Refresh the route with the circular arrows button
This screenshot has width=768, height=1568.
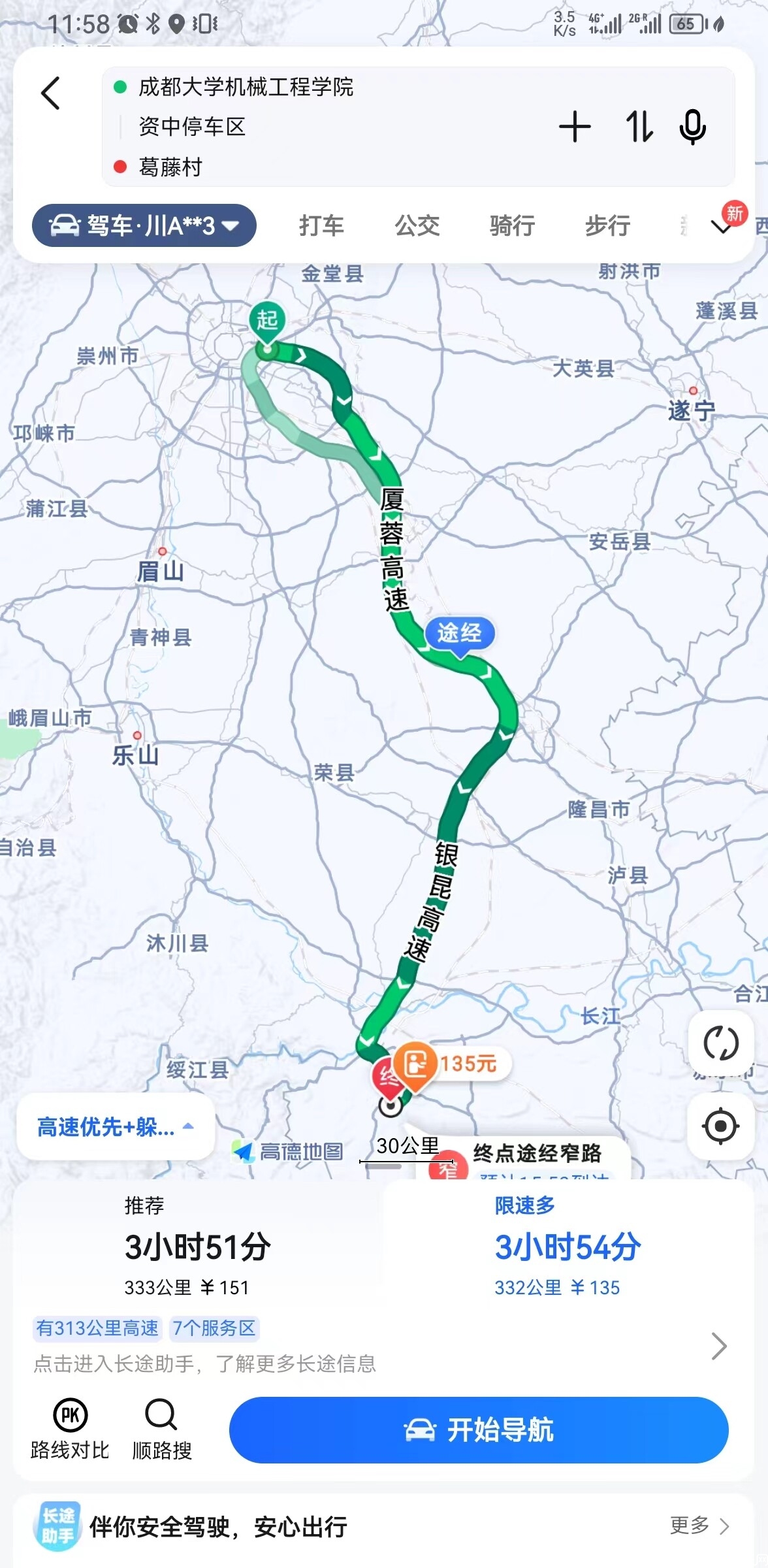720,1043
